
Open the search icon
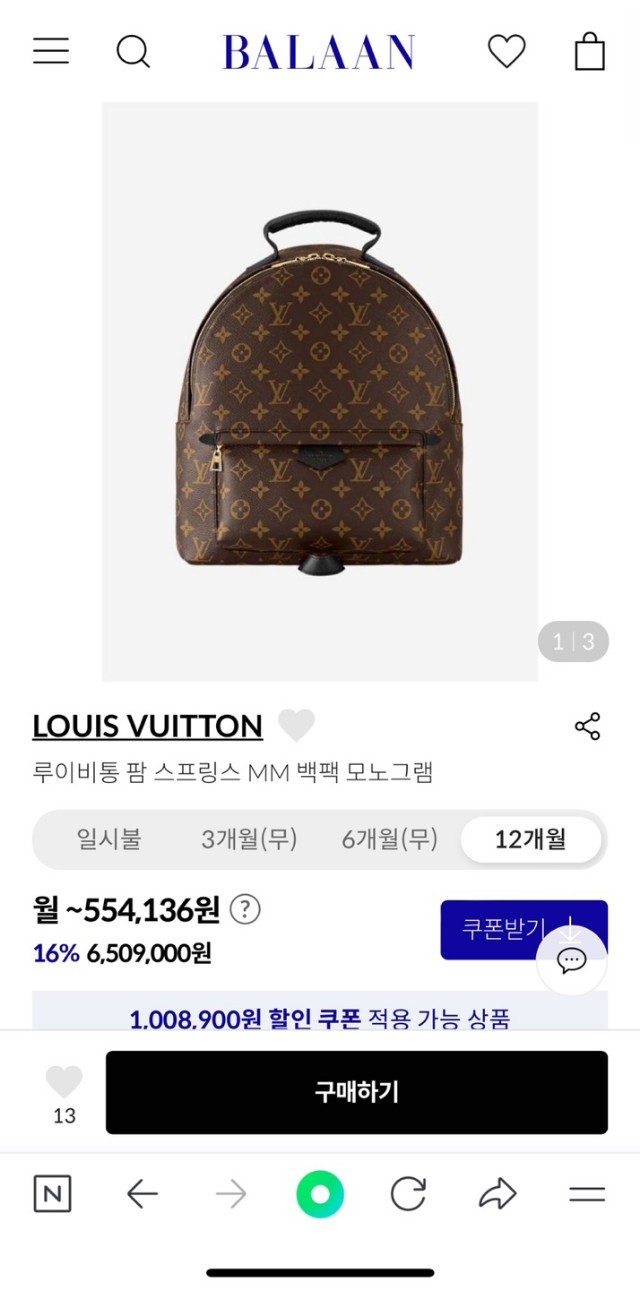132,51
